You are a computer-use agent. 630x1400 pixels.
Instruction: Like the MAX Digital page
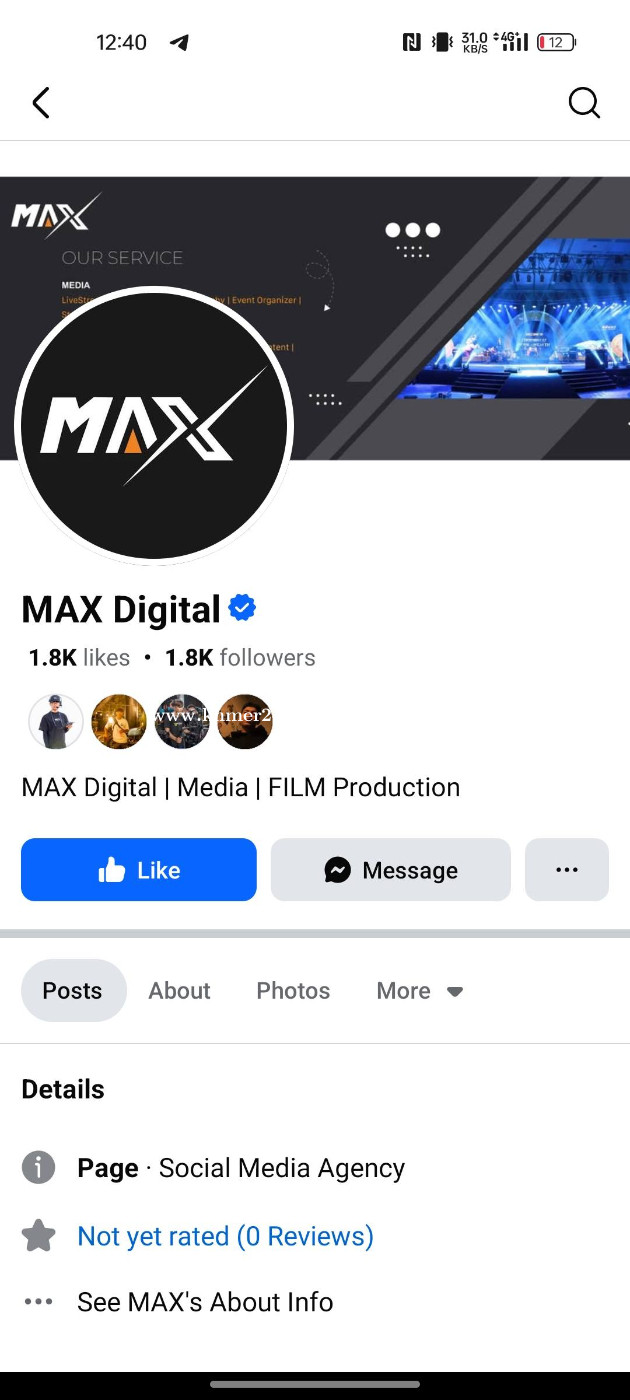139,870
